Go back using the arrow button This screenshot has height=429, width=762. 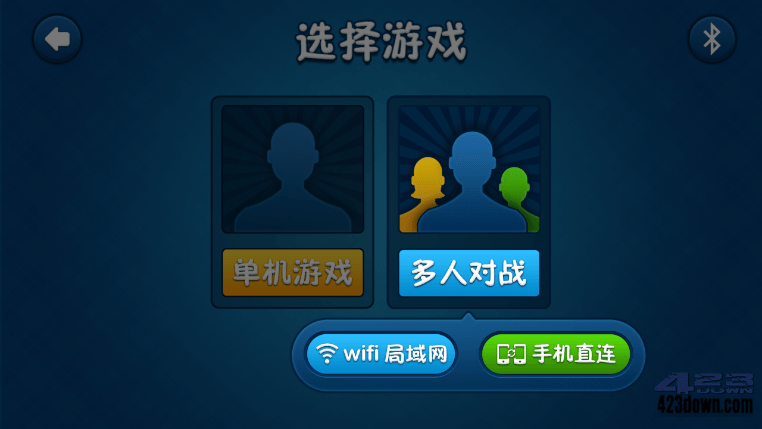tap(58, 39)
